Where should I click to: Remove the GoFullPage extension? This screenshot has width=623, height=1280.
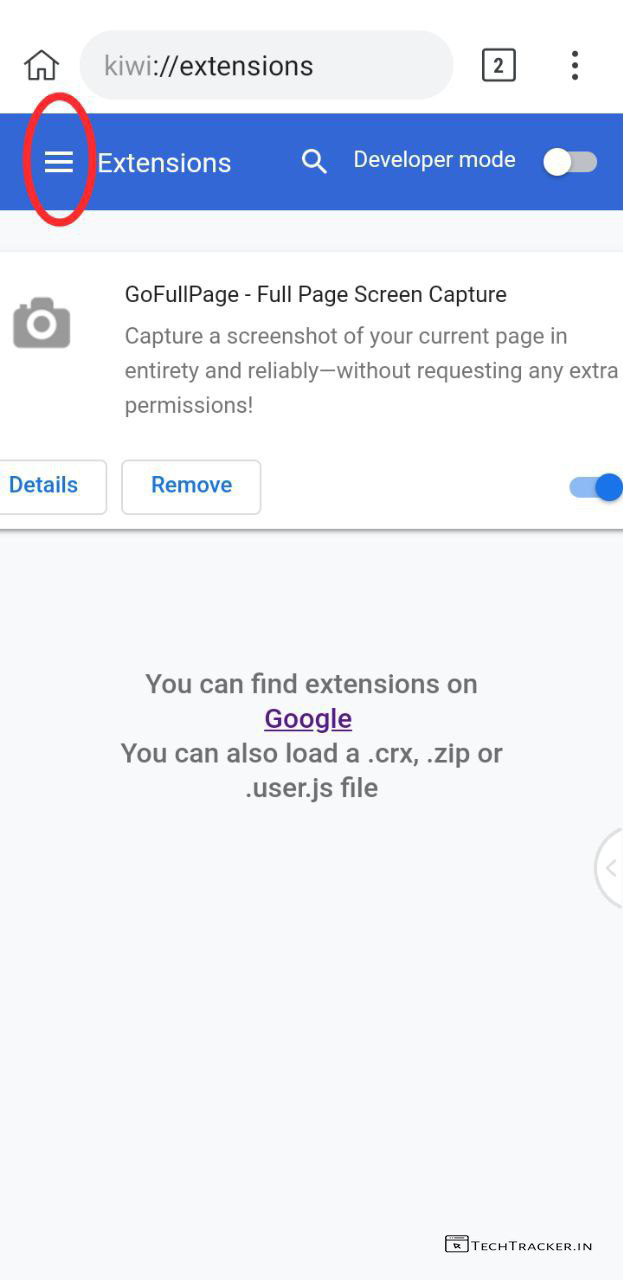click(191, 486)
